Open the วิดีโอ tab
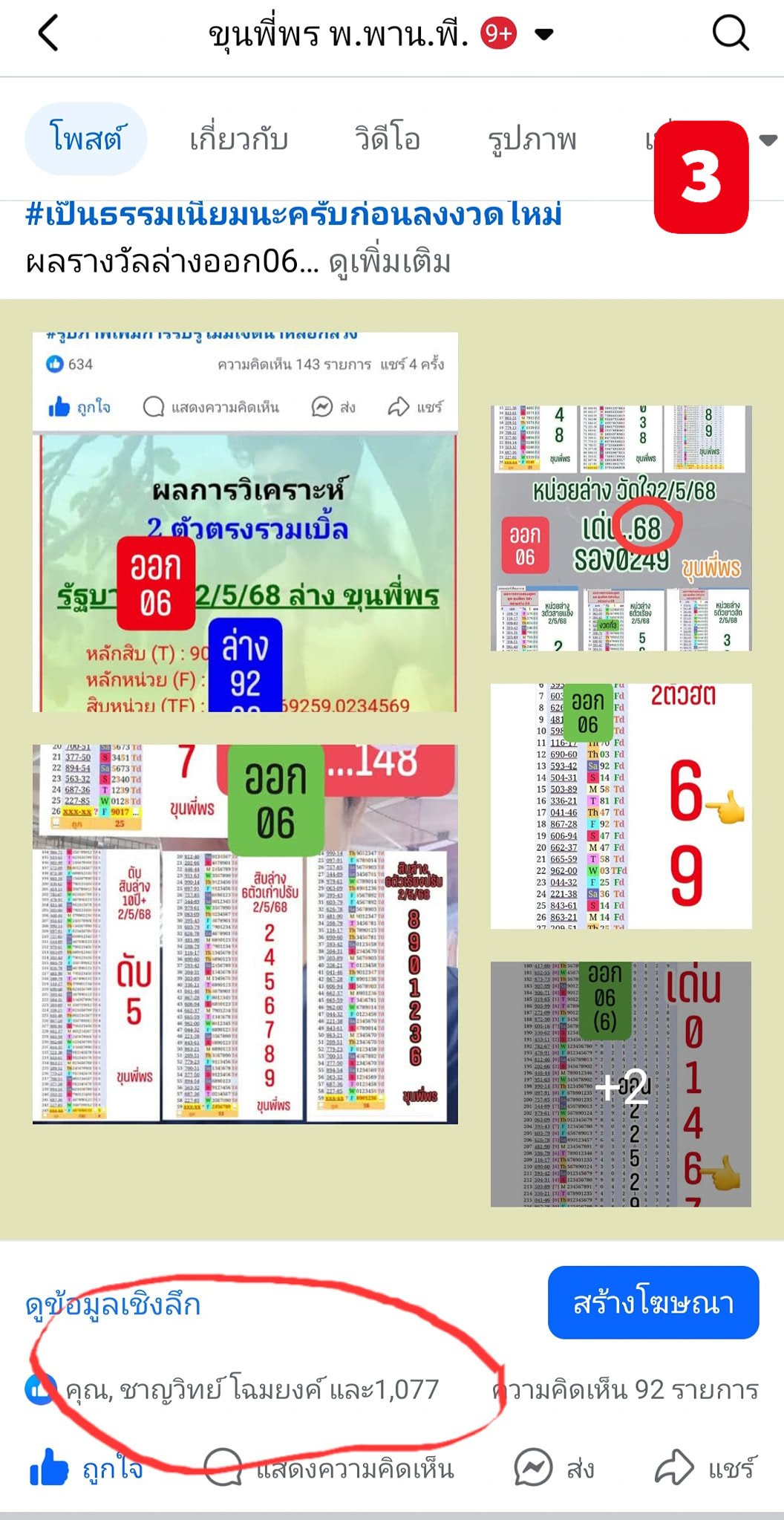The image size is (784, 1520). pyautogui.click(x=387, y=139)
